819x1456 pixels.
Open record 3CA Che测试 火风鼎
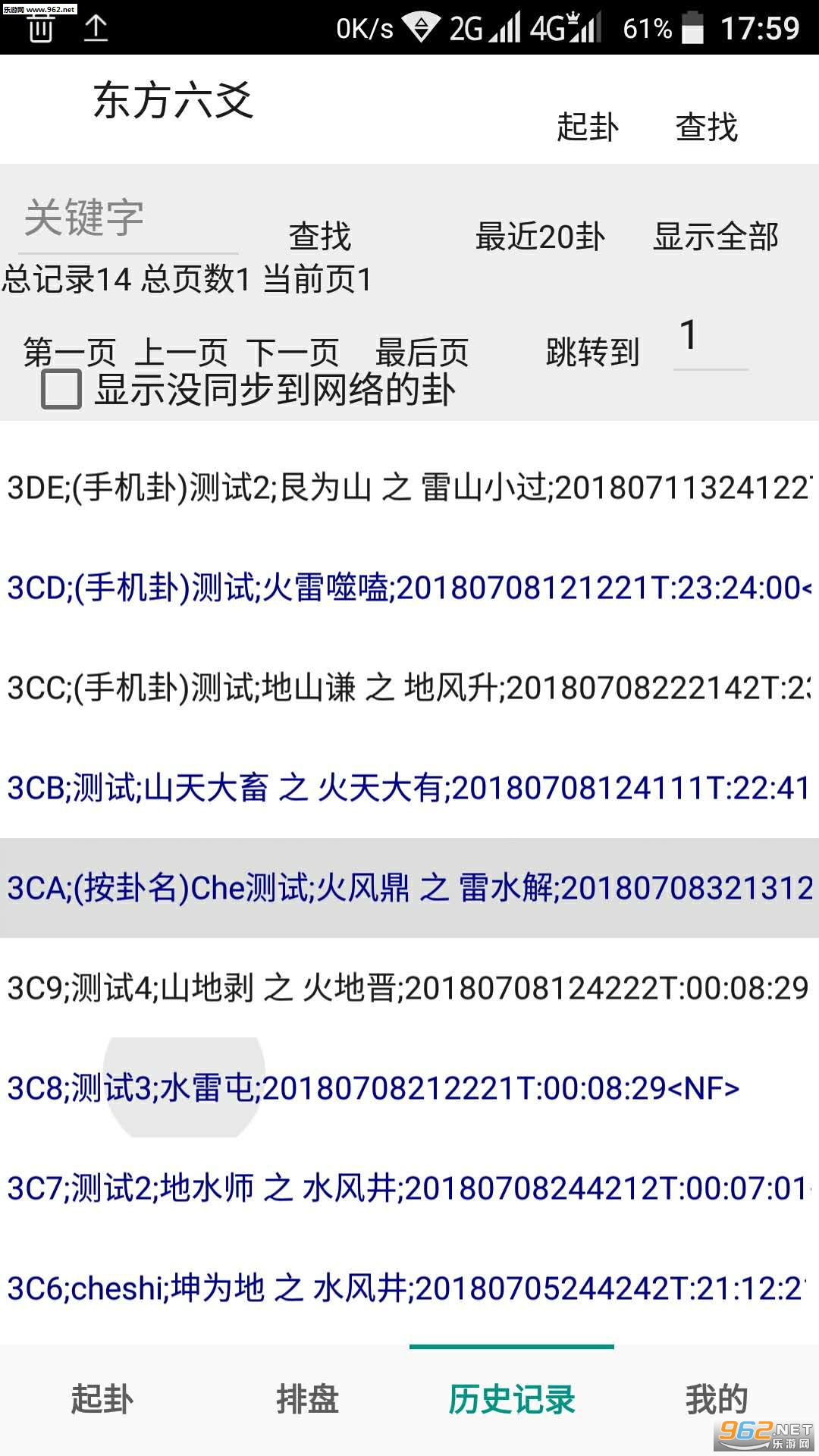point(409,887)
